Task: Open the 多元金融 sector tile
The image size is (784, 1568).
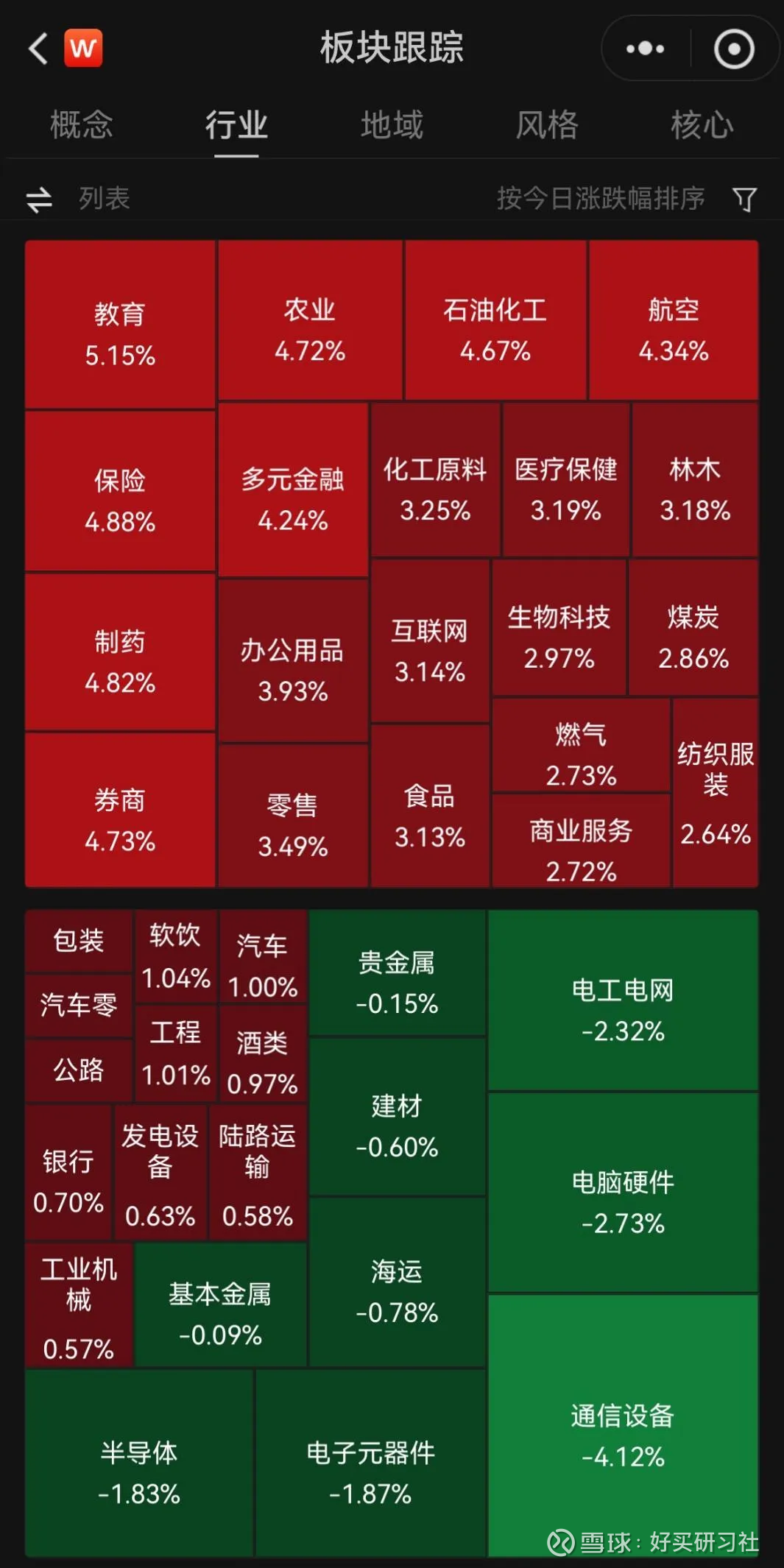Action: click(293, 490)
